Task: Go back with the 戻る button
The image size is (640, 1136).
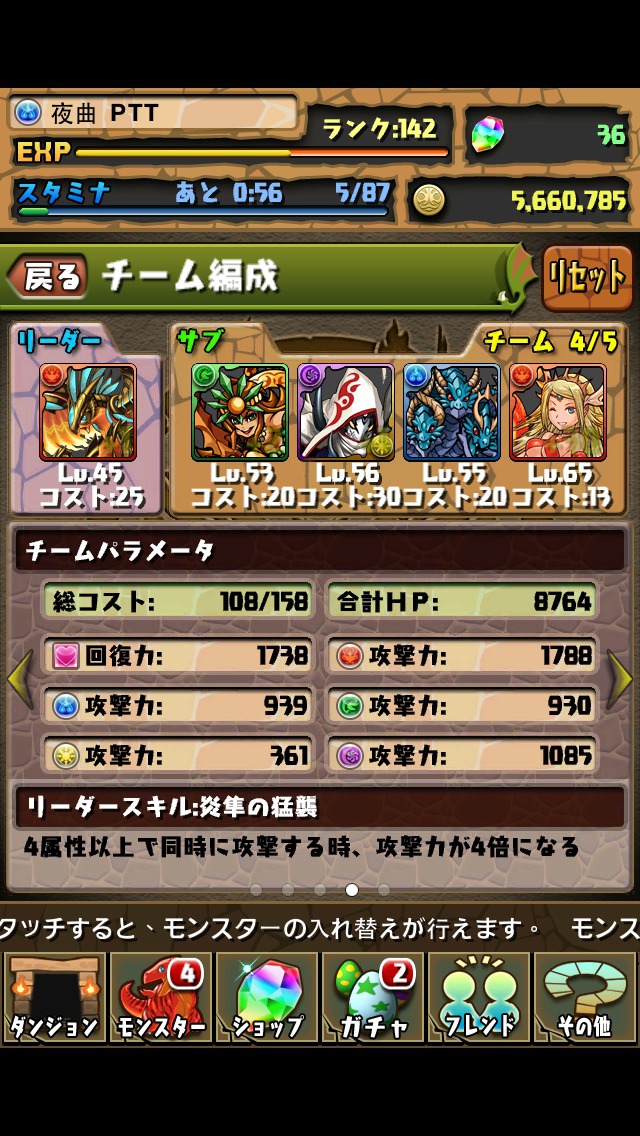Action: click(48, 277)
